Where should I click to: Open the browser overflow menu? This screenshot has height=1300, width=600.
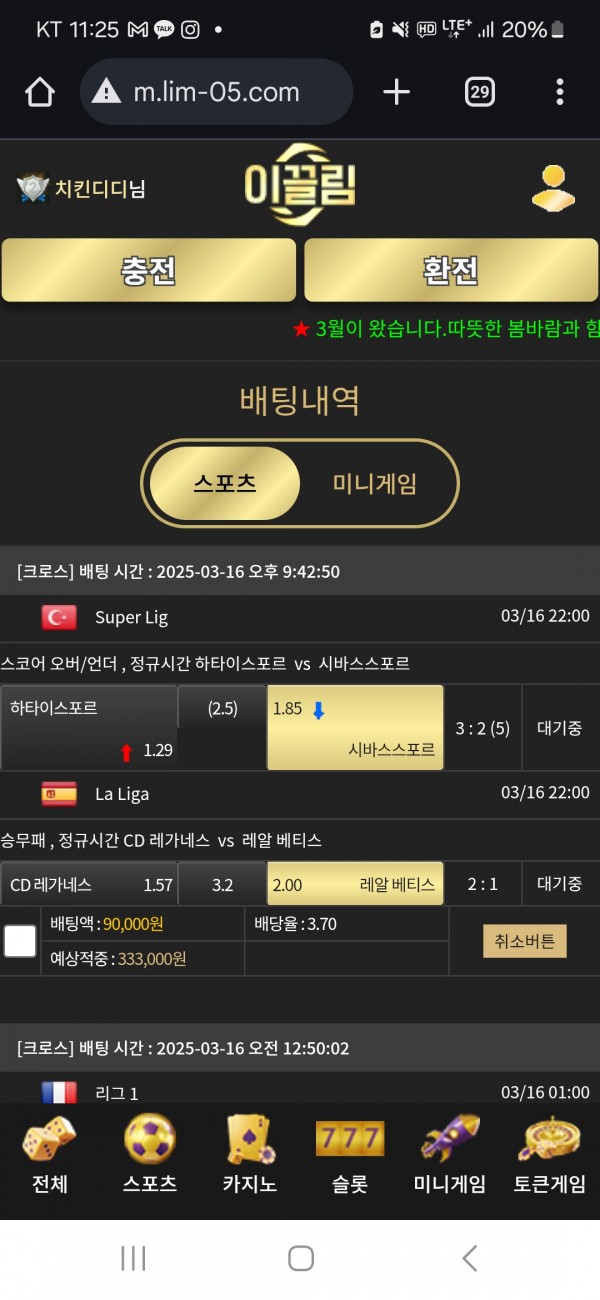(x=559, y=92)
